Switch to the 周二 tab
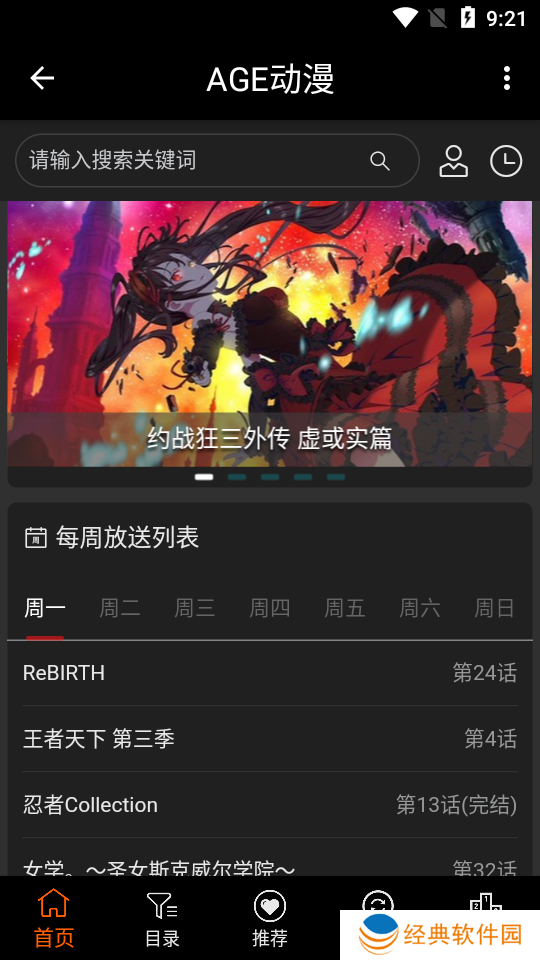 click(120, 609)
